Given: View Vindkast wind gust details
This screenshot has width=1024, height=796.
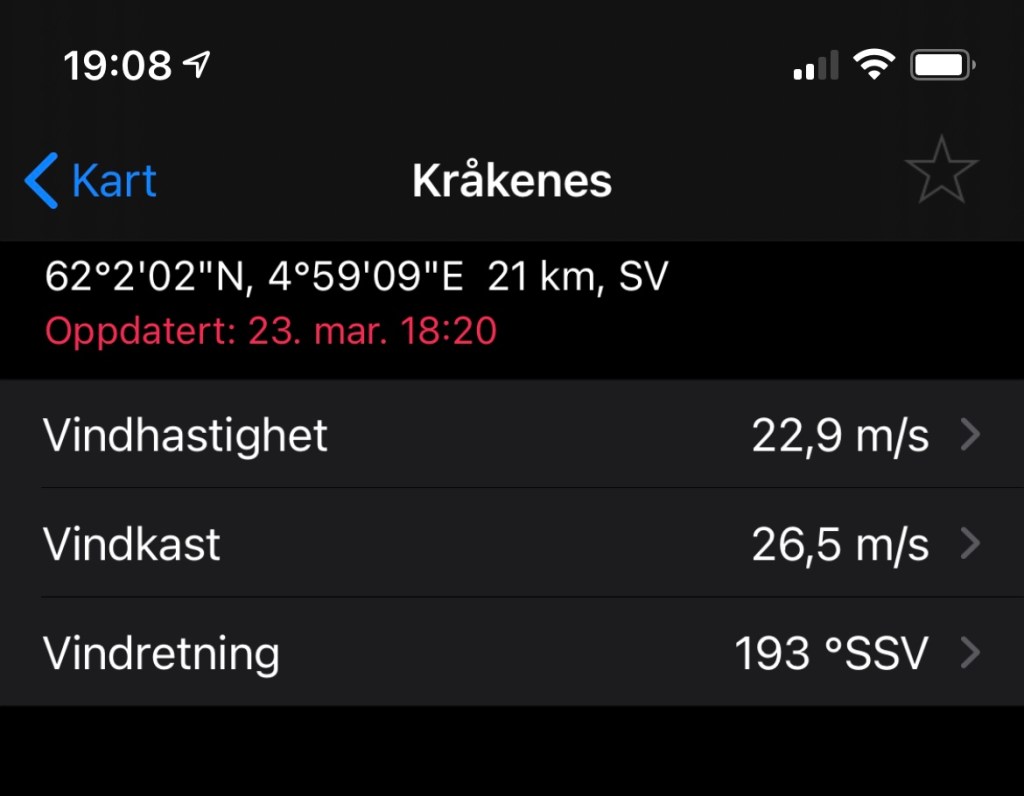Looking at the screenshot, I should [512, 545].
